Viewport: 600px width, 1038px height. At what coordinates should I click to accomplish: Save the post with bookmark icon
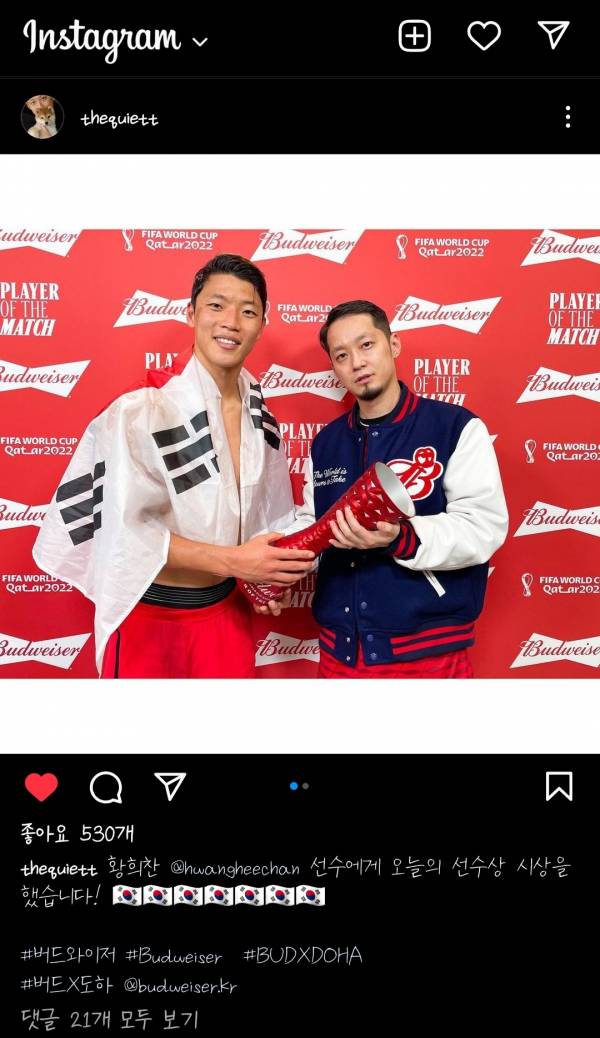coord(559,786)
